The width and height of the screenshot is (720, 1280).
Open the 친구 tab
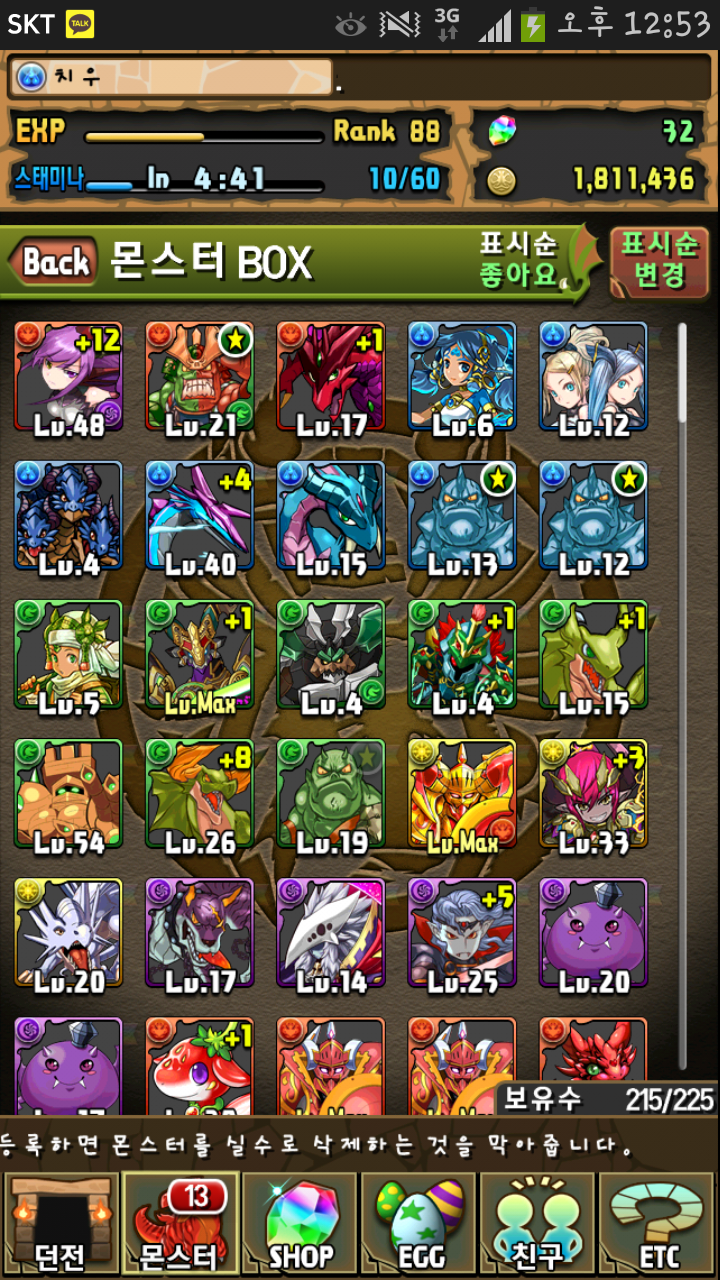click(x=538, y=1223)
